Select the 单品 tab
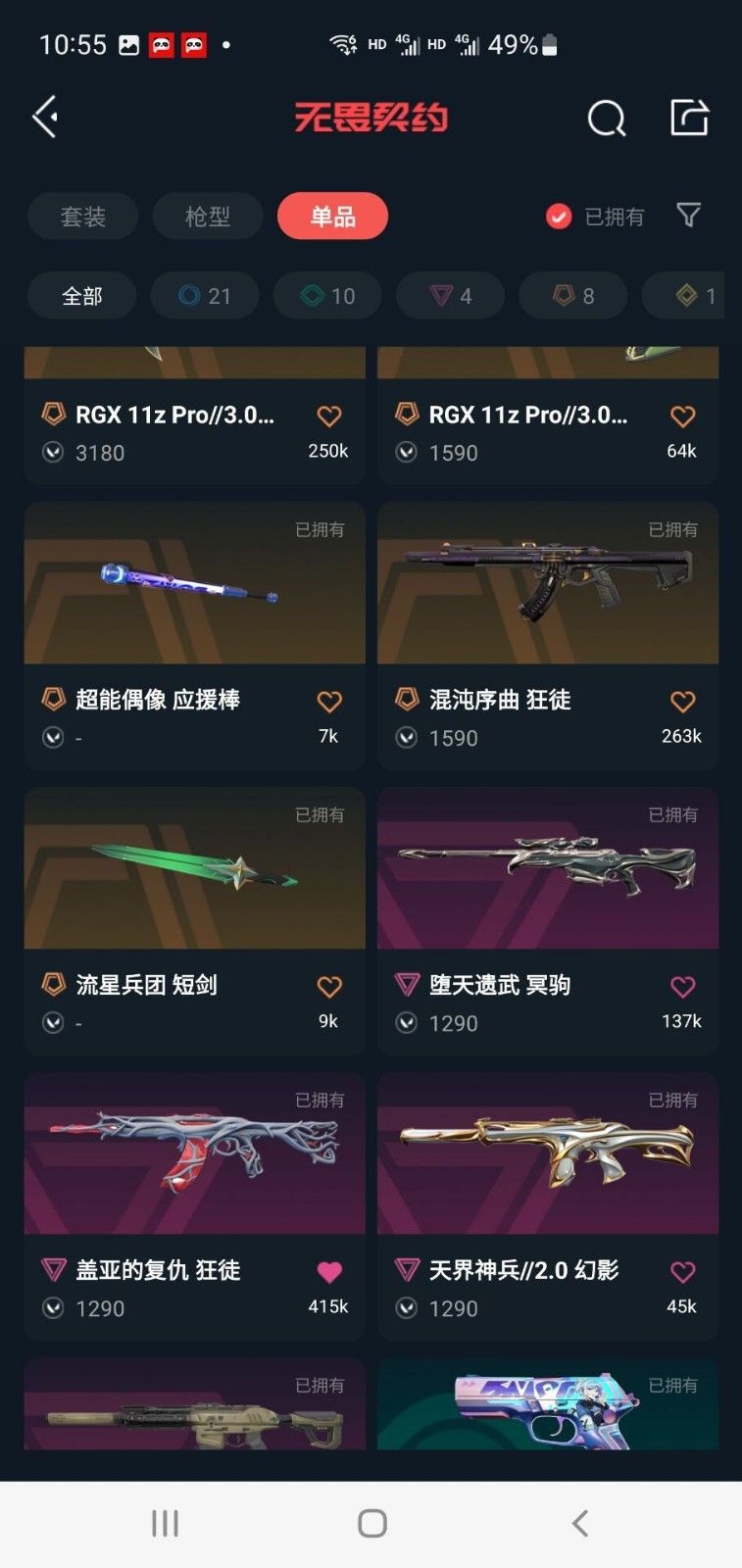The height and width of the screenshot is (1568, 742). tap(332, 217)
